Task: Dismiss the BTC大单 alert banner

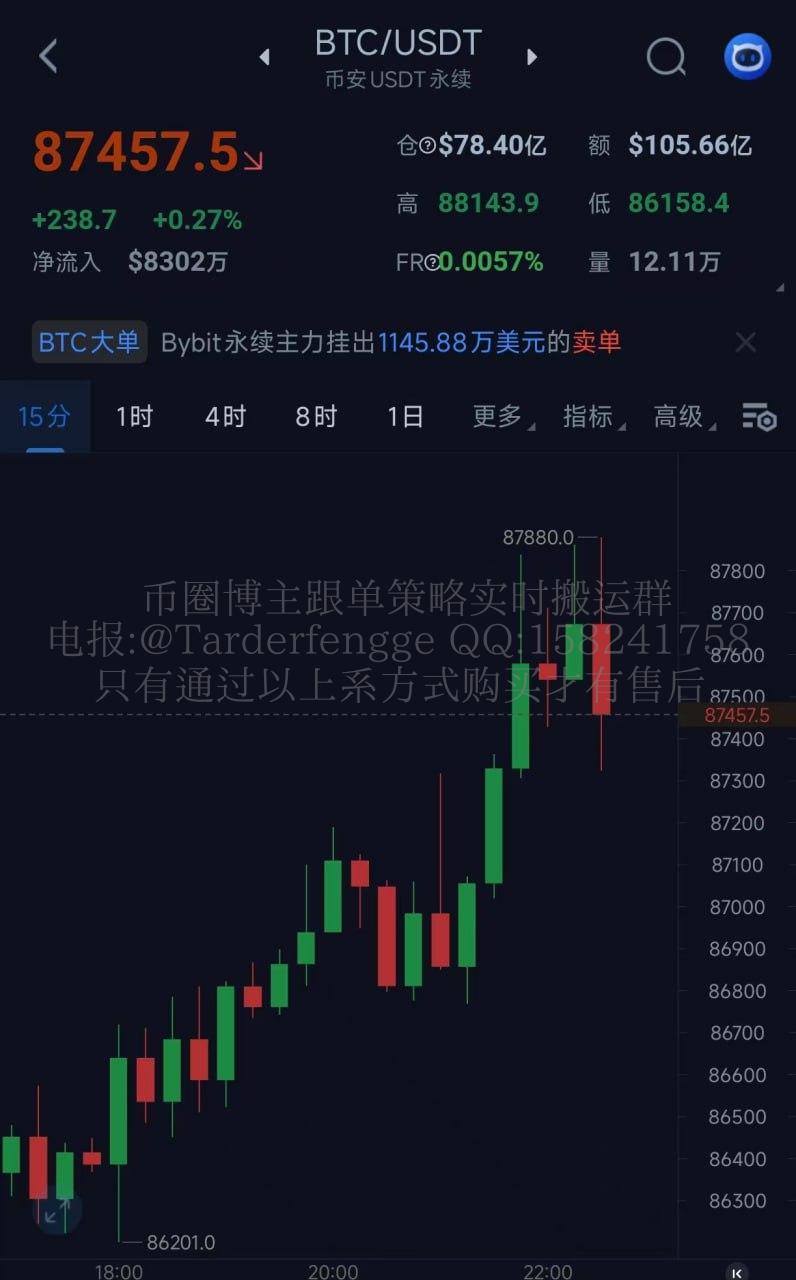Action: point(745,343)
